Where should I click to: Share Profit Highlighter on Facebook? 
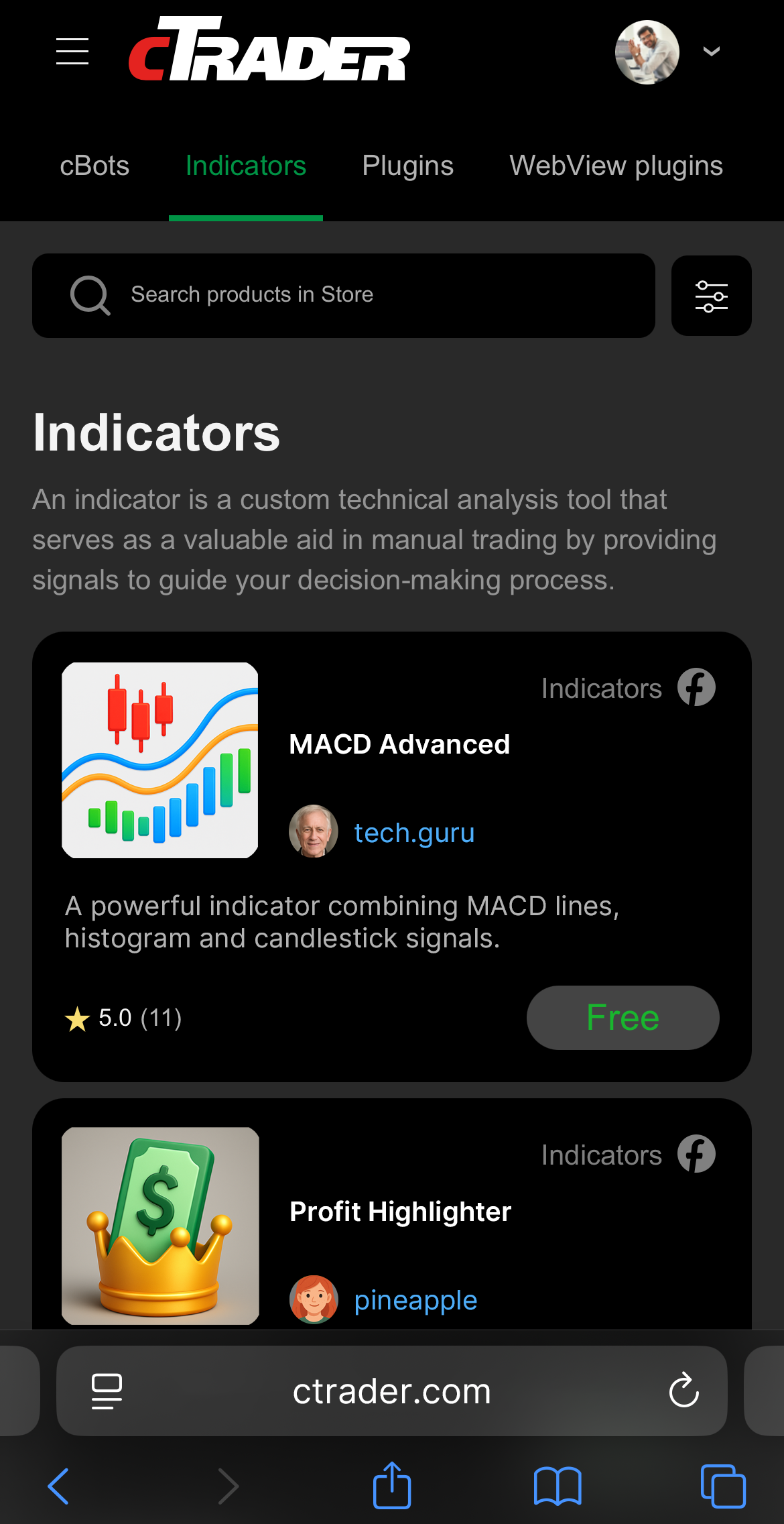pyautogui.click(x=696, y=1155)
